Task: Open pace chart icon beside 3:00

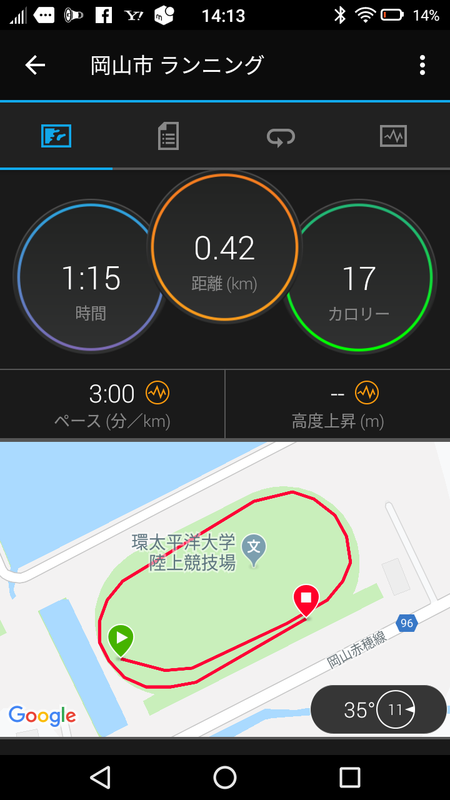Action: [x=158, y=393]
